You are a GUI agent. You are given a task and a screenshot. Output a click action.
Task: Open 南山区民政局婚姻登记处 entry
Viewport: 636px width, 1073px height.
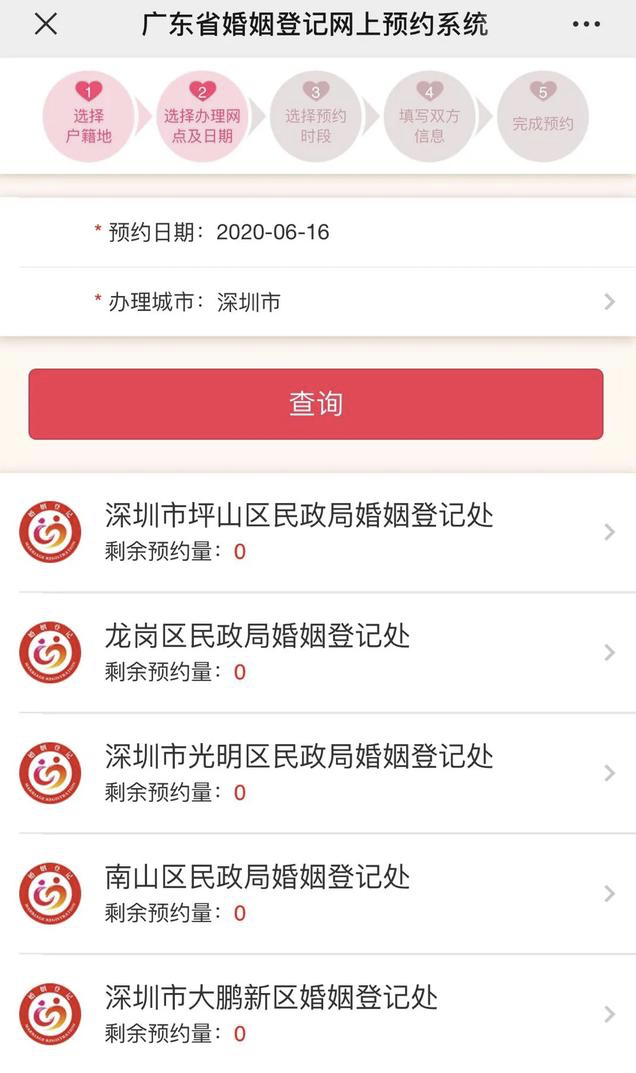pyautogui.click(x=318, y=893)
